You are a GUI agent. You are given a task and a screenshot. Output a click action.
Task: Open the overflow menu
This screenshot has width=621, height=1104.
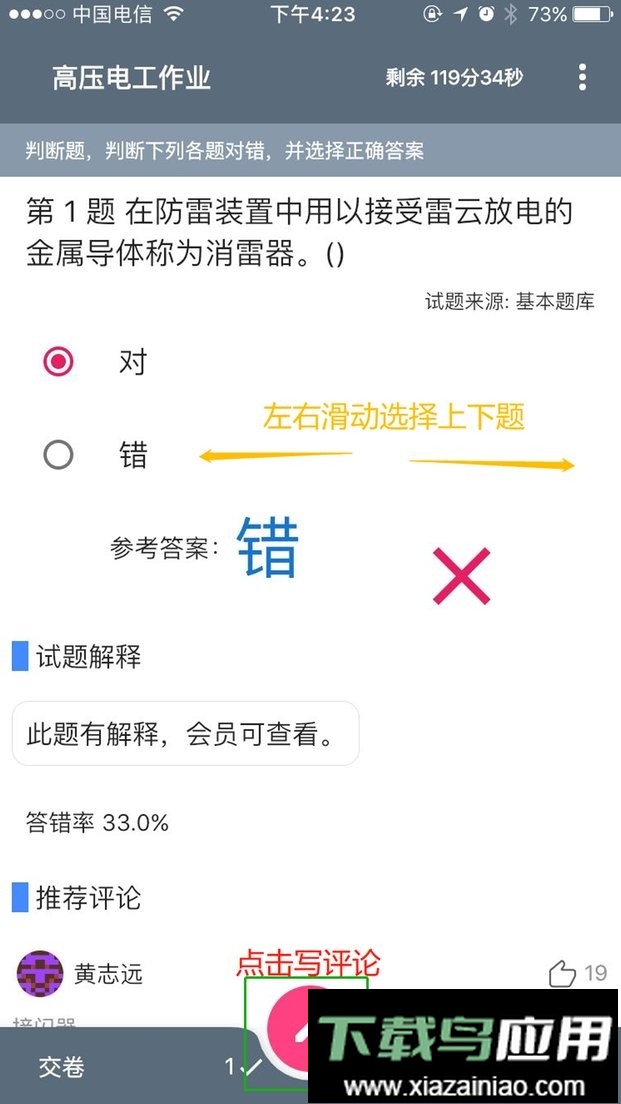click(x=582, y=78)
